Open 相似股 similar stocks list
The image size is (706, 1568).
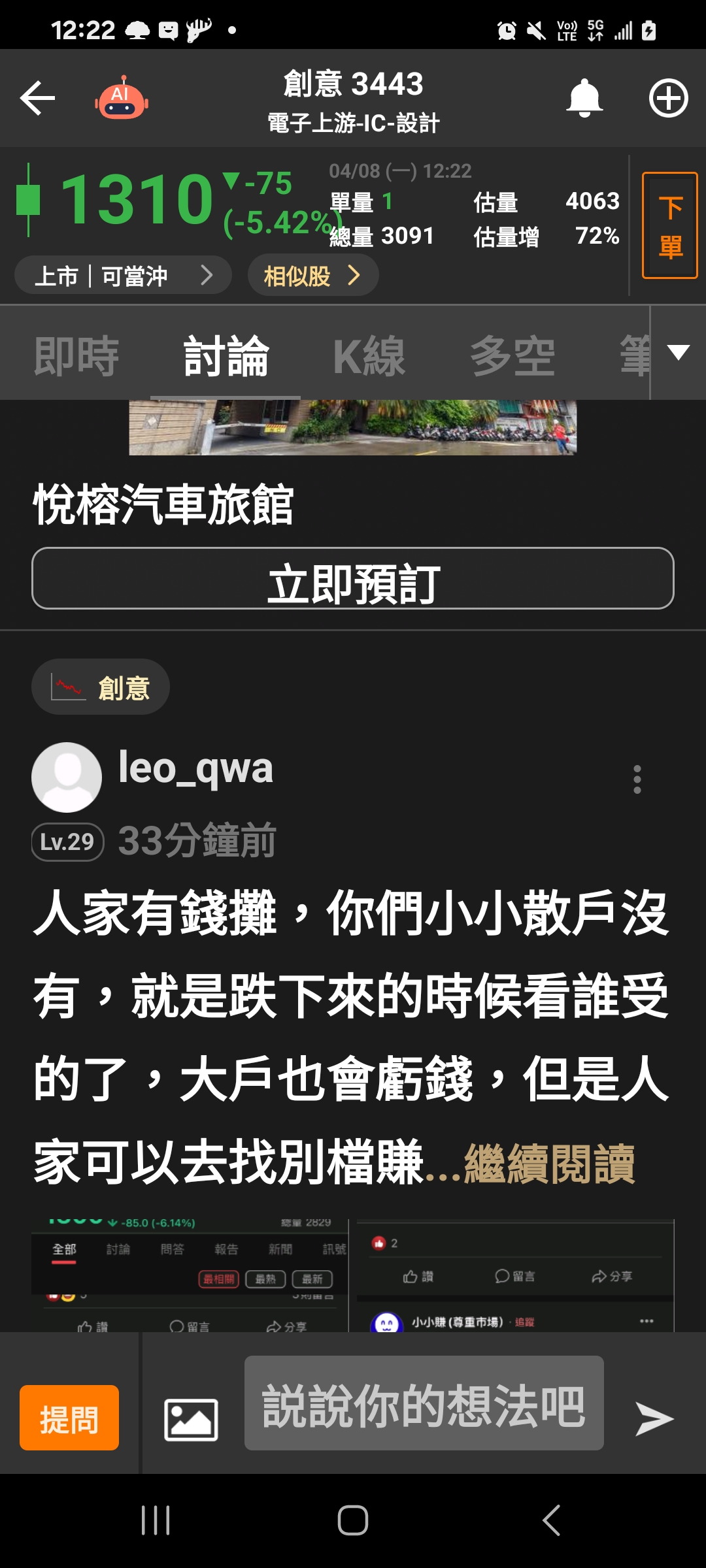[312, 275]
